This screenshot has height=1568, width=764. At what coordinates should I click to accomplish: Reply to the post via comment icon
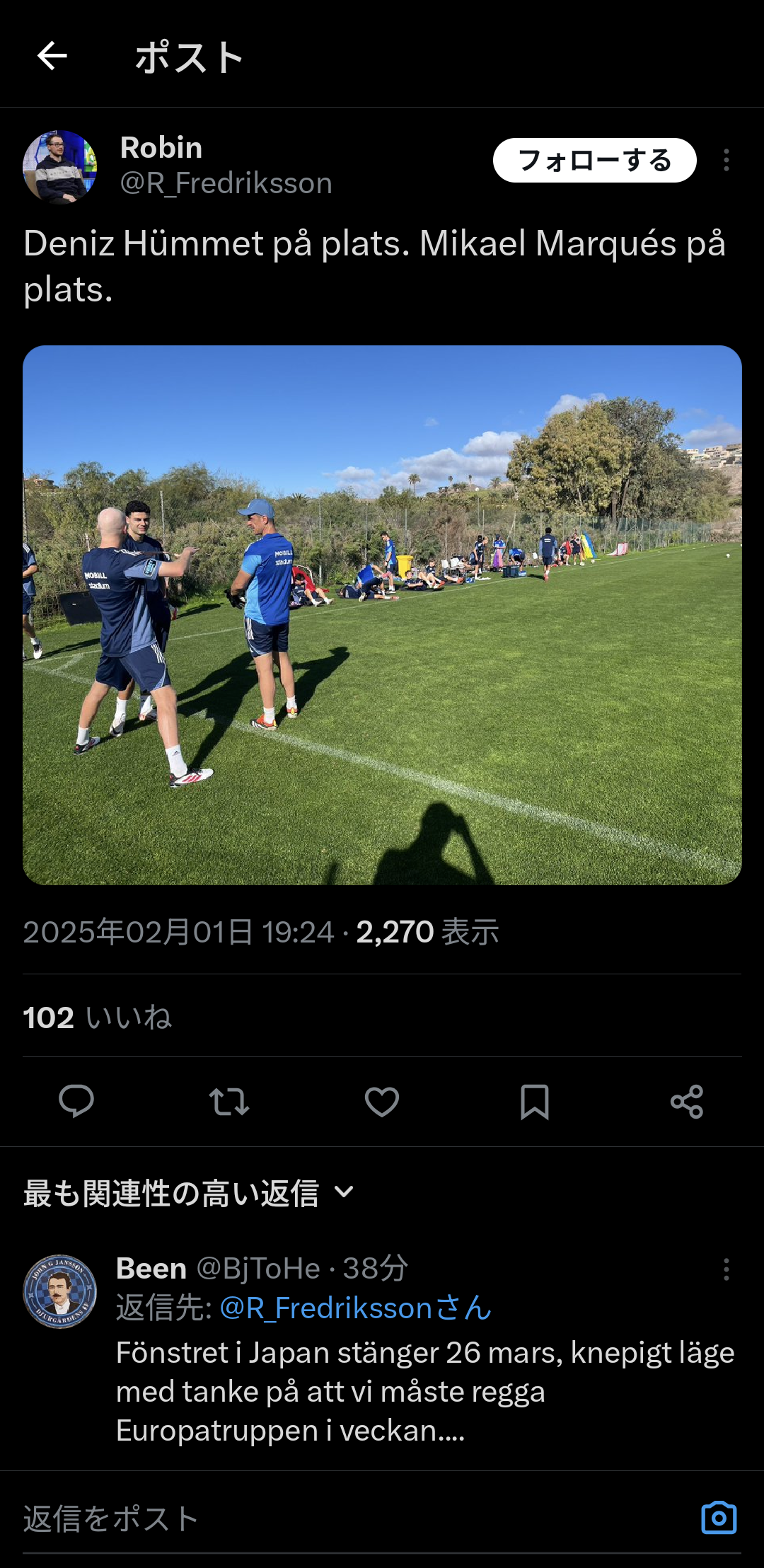[x=76, y=1102]
